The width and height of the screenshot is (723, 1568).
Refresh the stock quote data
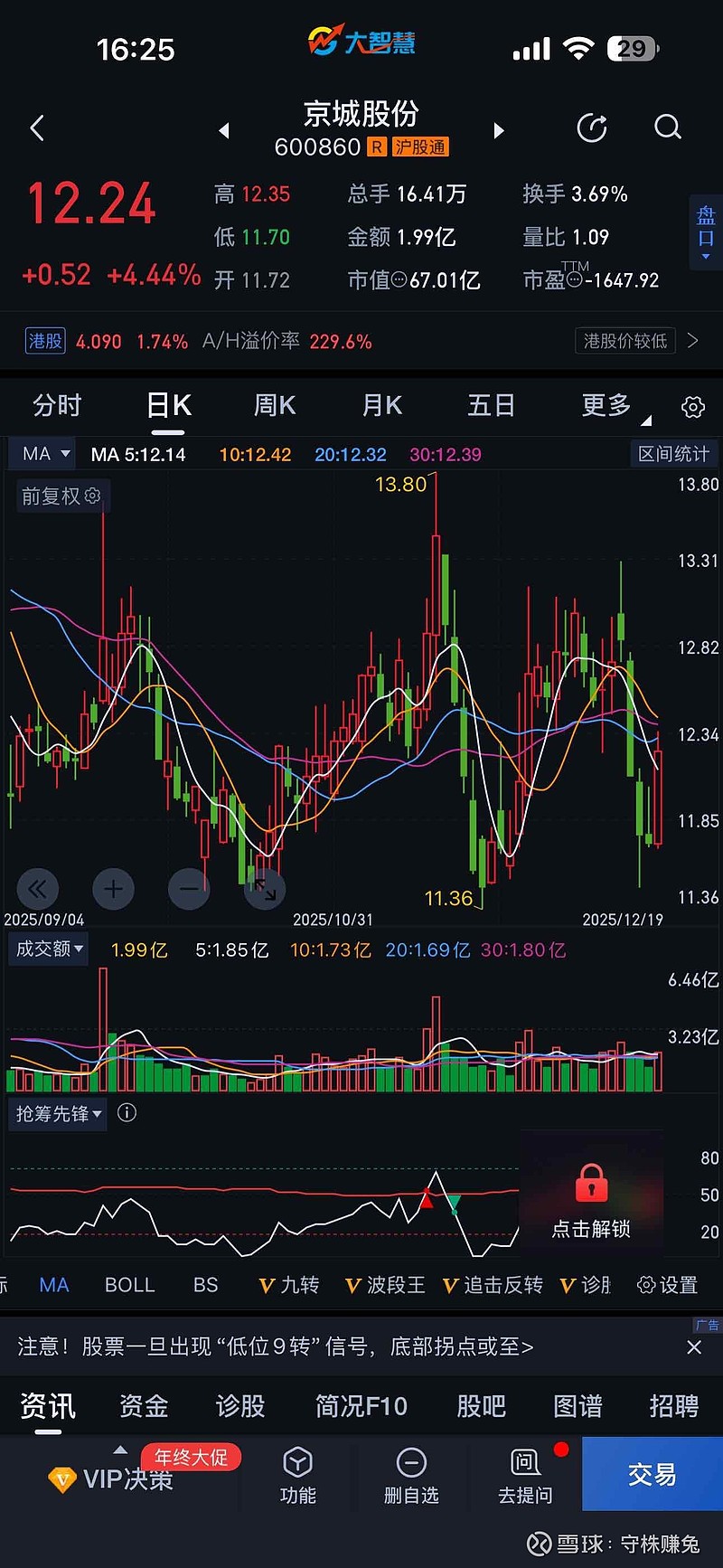592,128
